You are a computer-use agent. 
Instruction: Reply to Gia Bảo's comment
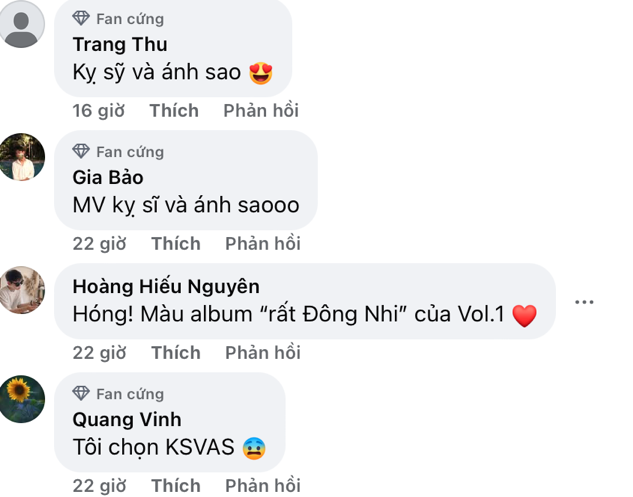click(x=262, y=244)
